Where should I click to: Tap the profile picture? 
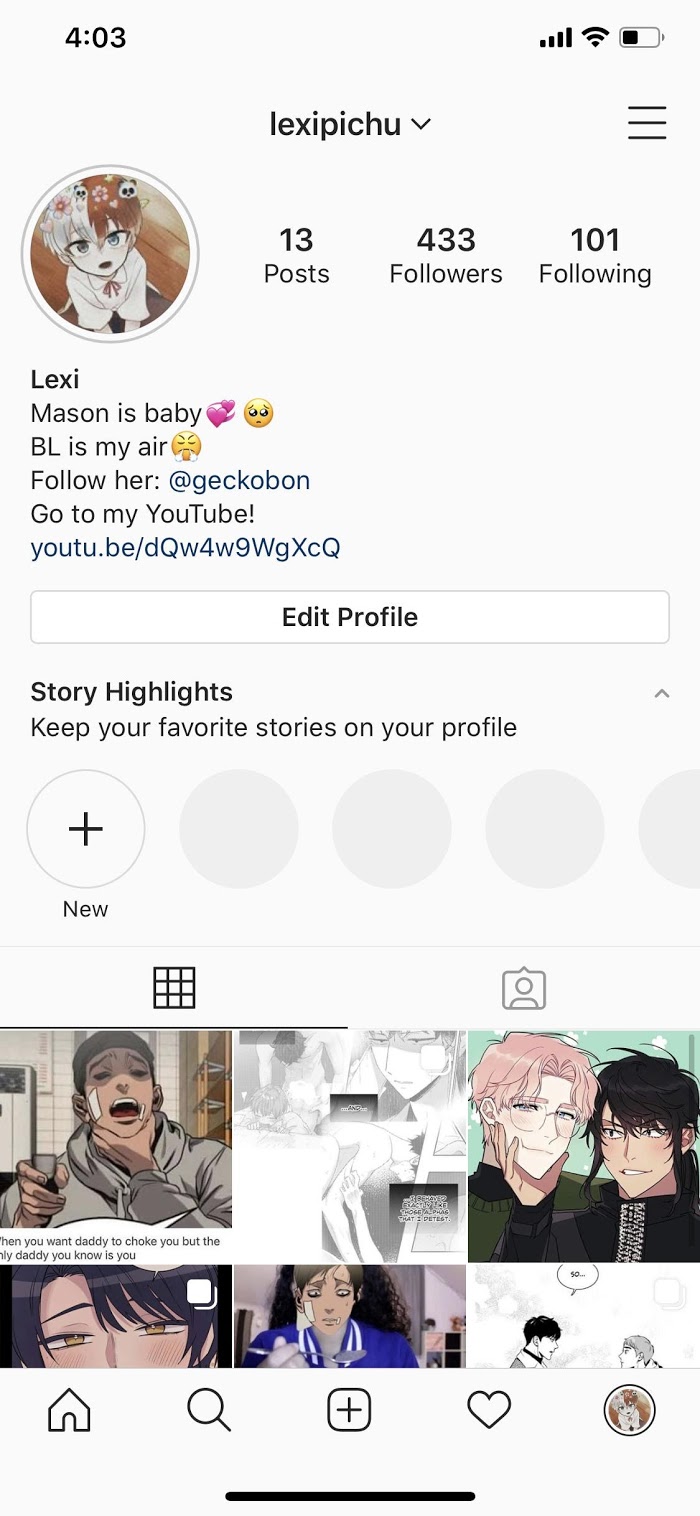[x=110, y=254]
